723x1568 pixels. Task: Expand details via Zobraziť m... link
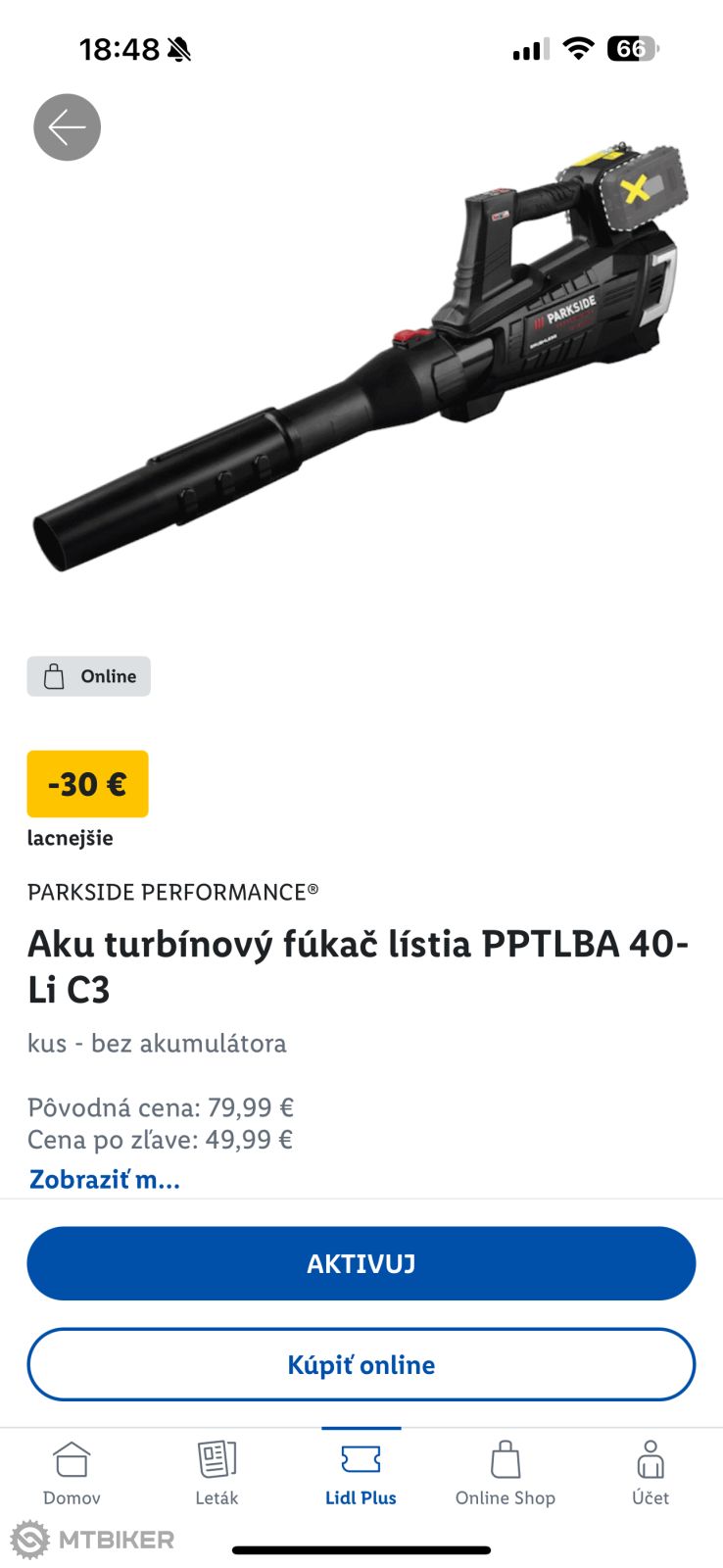click(105, 1179)
